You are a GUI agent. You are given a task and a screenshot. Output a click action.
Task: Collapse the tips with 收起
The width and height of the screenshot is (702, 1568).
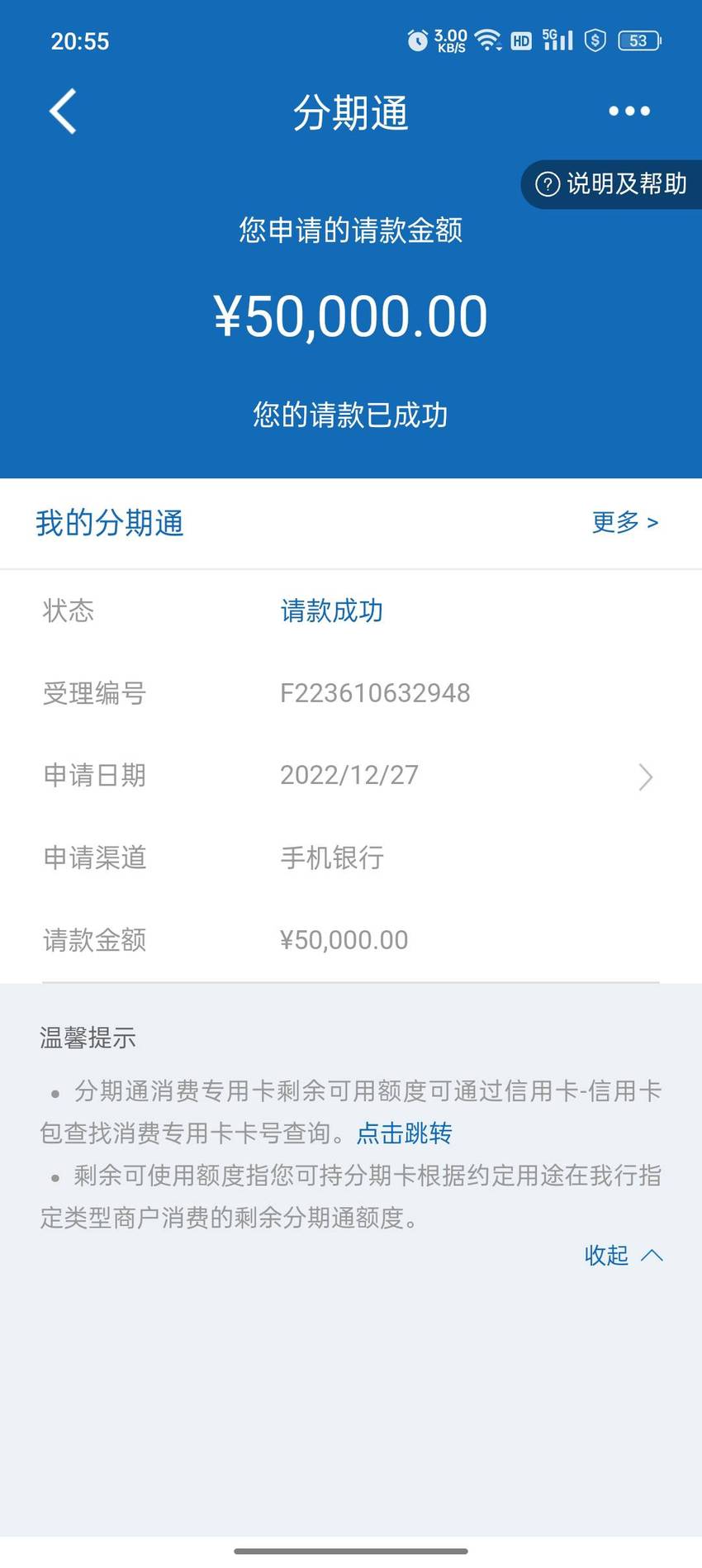pyautogui.click(x=624, y=1255)
